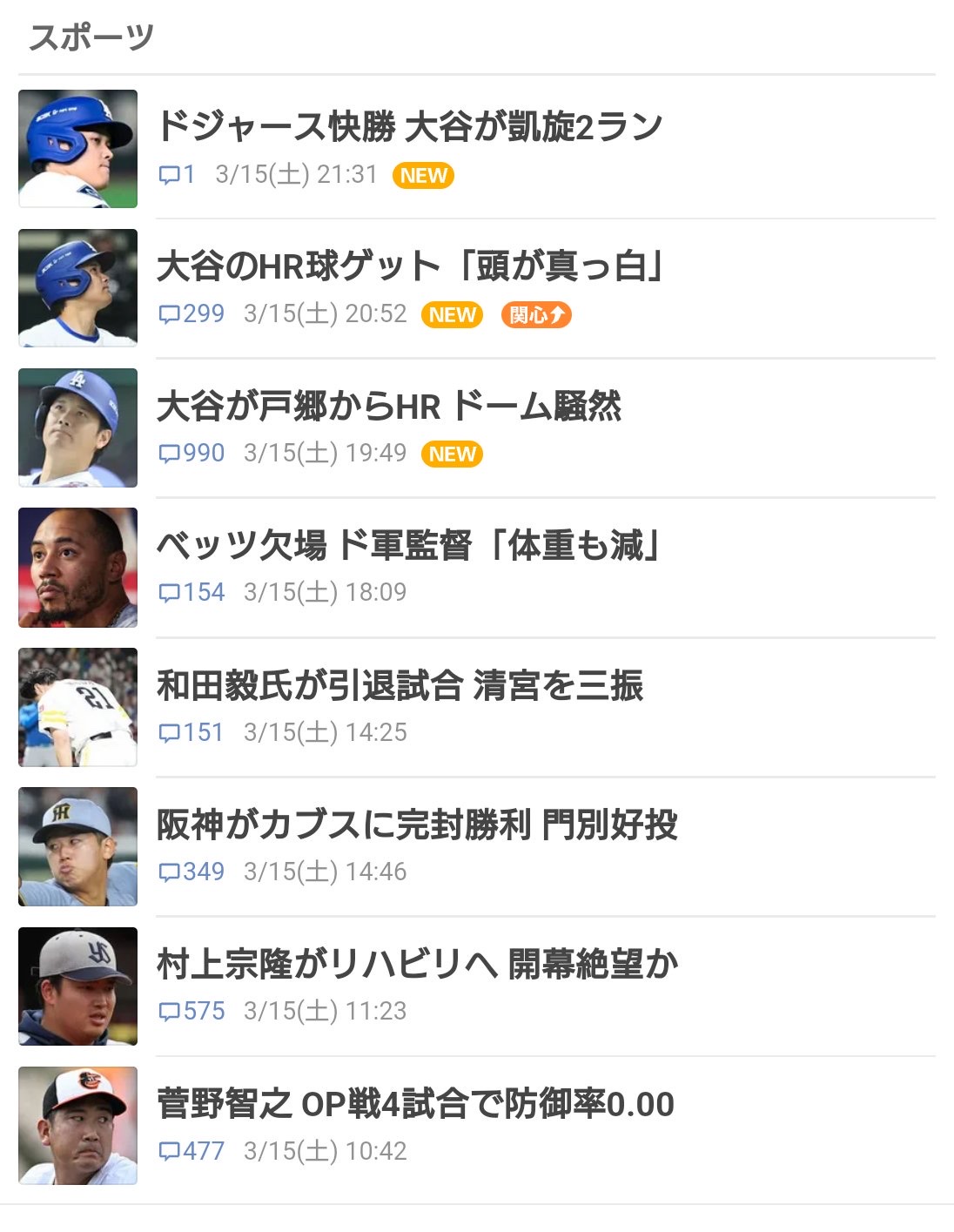Read 大谷のHR球ゲット「頭が真っ白」 story
The height and width of the screenshot is (1232, 954).
point(409,266)
